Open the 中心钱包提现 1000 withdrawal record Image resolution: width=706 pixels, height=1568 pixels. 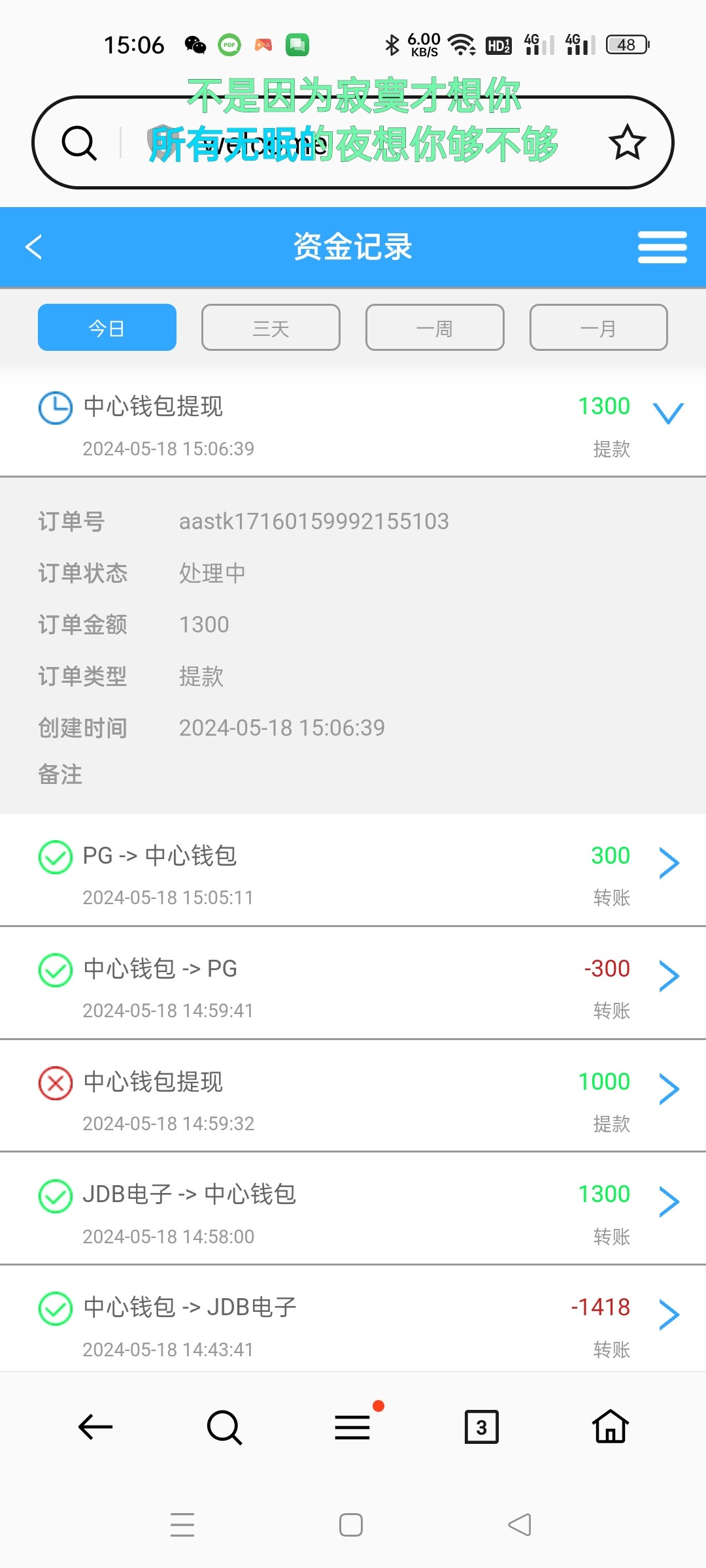(353, 1098)
